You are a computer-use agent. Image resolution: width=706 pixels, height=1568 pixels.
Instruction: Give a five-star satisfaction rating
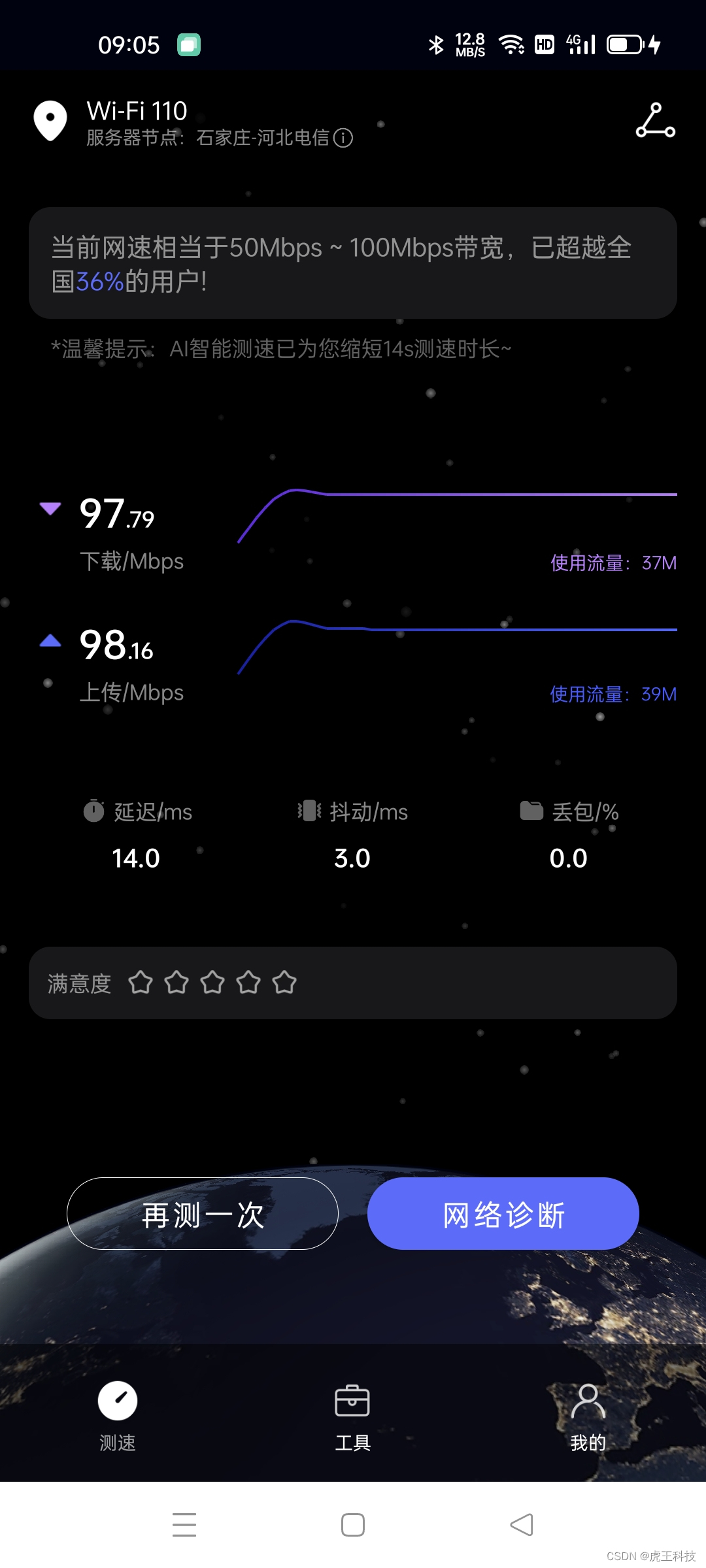284,983
